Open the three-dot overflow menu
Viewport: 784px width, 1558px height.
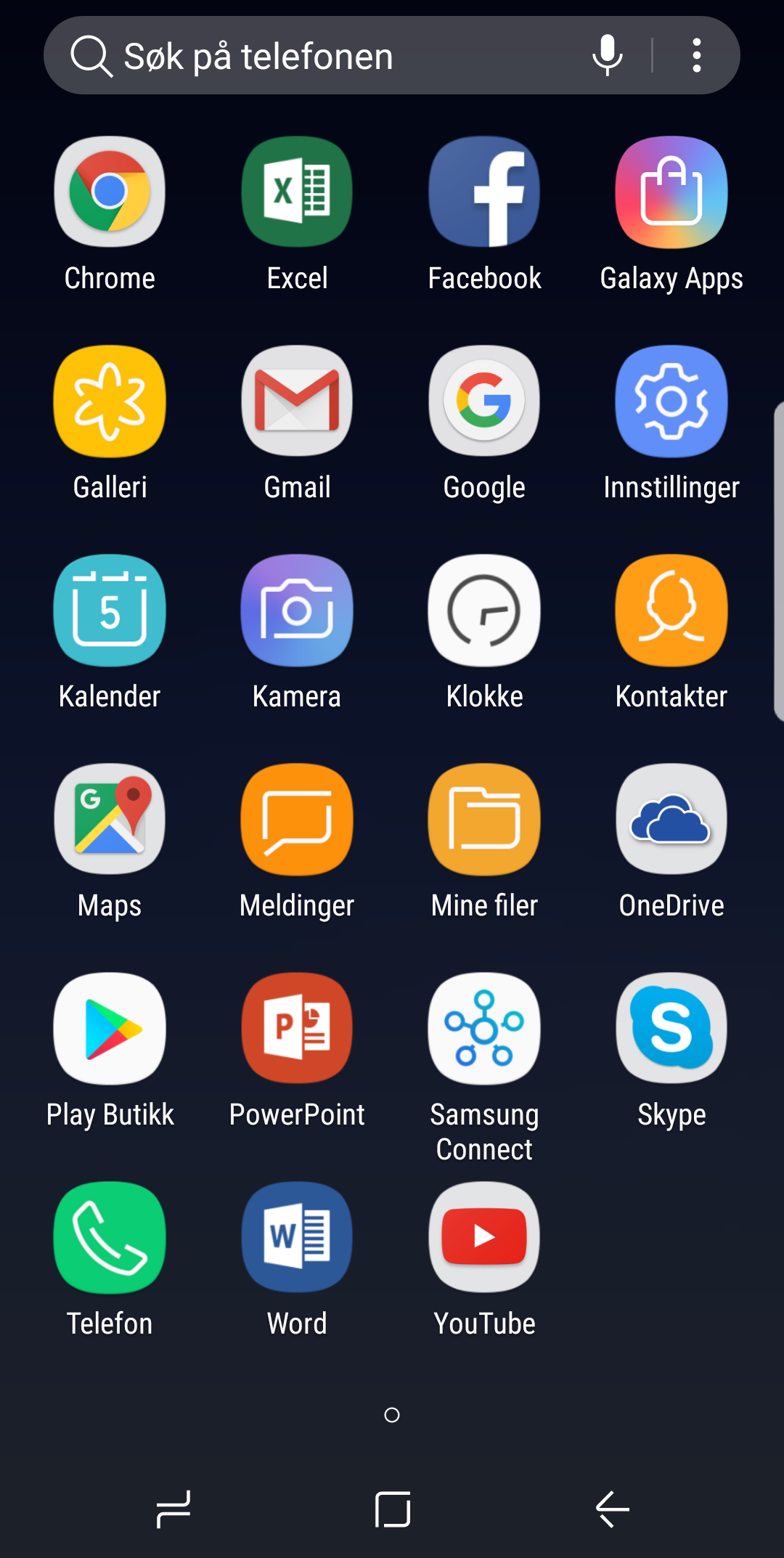pos(696,56)
